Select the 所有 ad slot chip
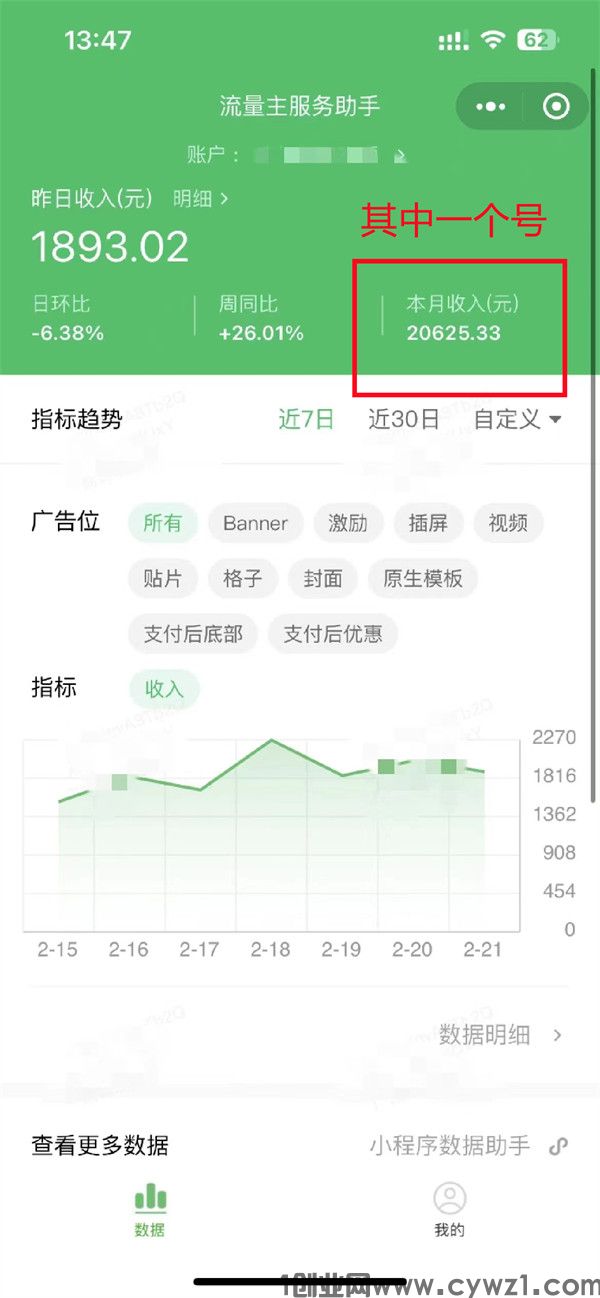The width and height of the screenshot is (600, 1298). [x=163, y=523]
